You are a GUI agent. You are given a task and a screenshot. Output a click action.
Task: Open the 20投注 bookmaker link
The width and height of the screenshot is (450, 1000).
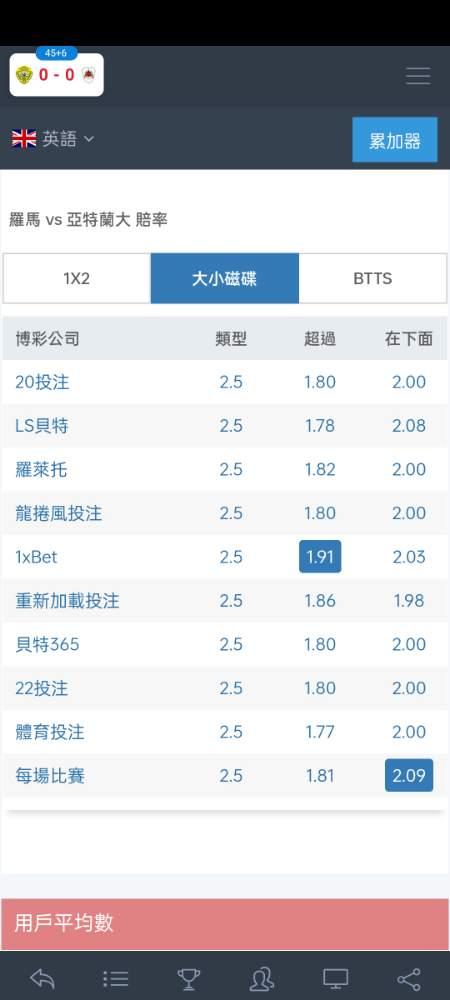42,382
